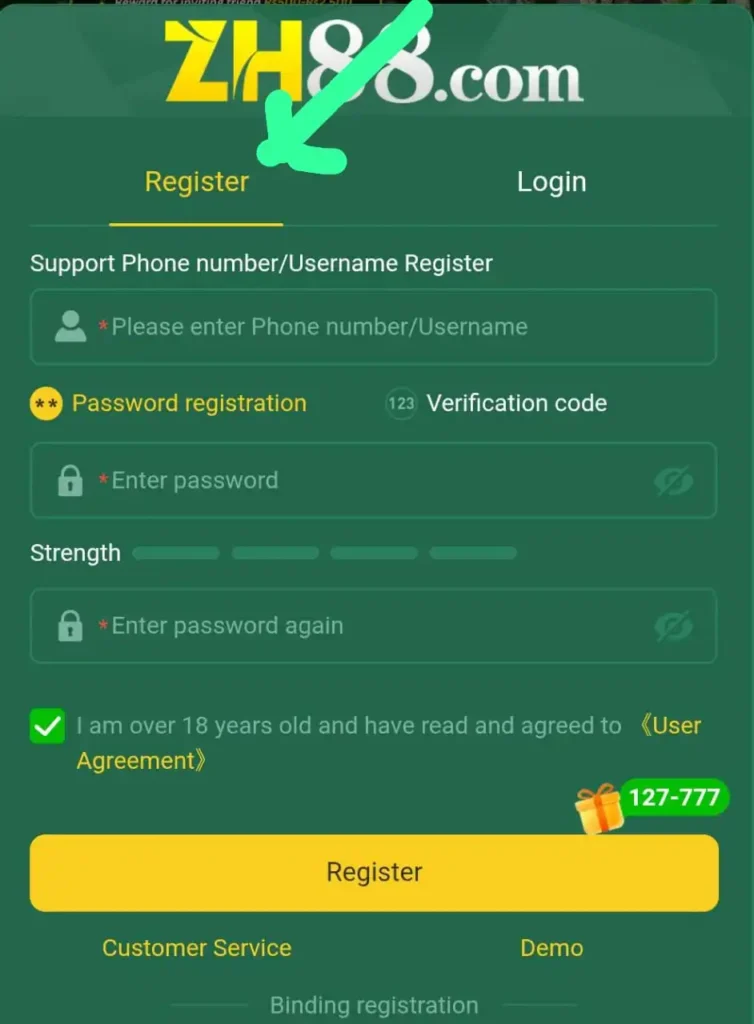Reveal the Enter password again text
Screen dimensions: 754x1024
tap(673, 627)
